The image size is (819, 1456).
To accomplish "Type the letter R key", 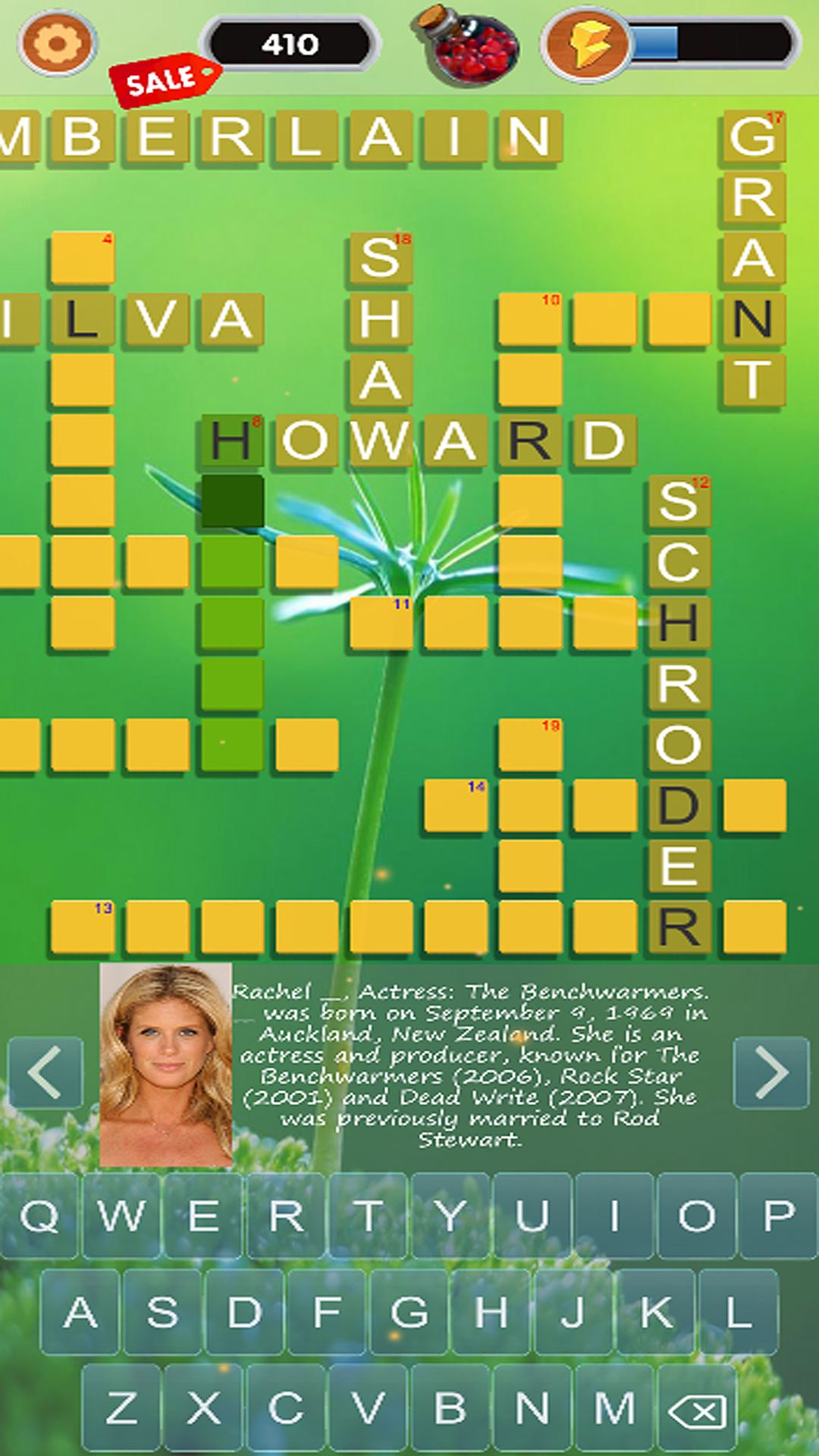I will pyautogui.click(x=286, y=1216).
